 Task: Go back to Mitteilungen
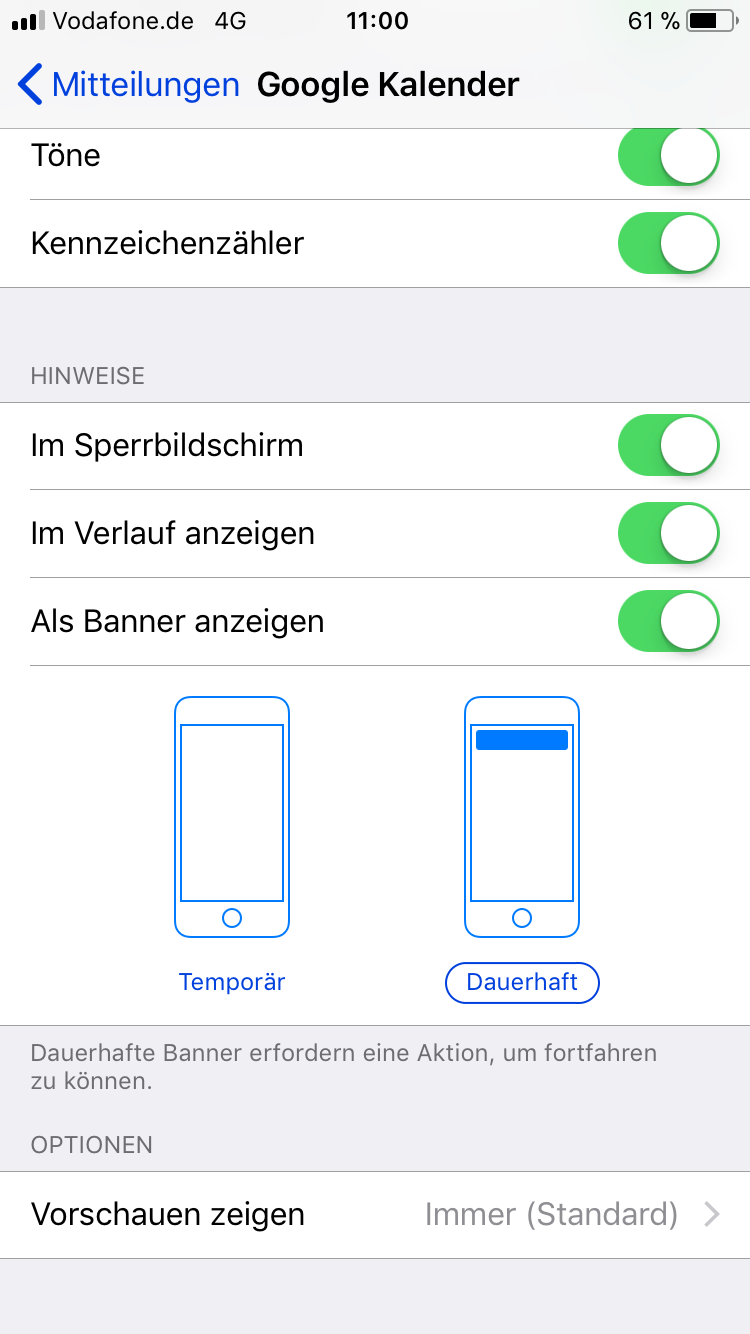coord(129,85)
